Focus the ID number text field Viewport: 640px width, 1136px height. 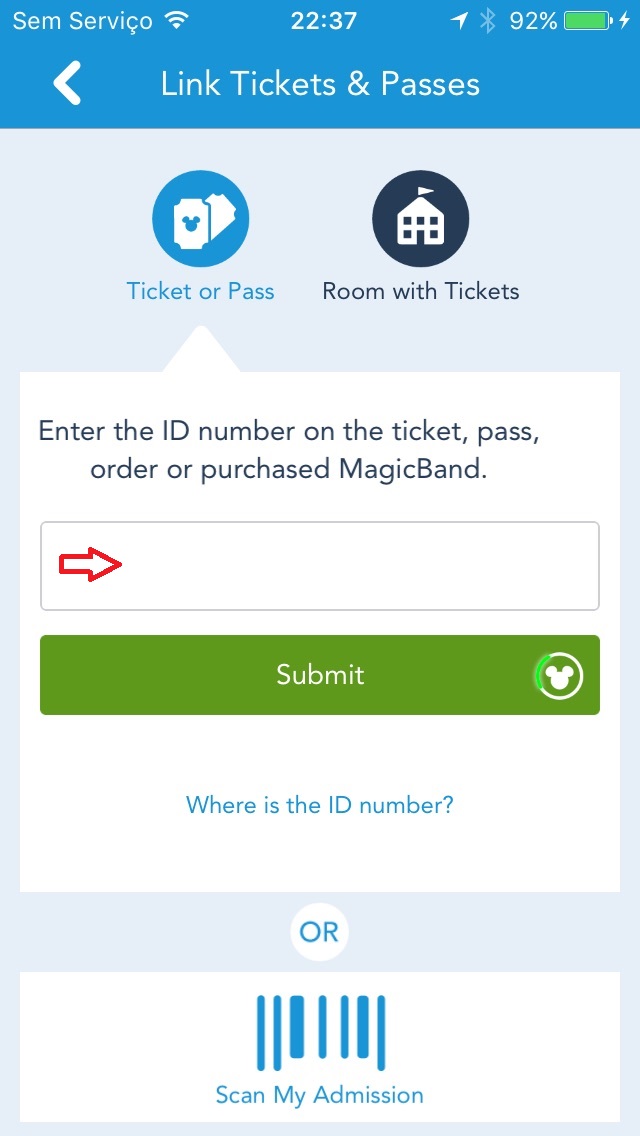320,566
